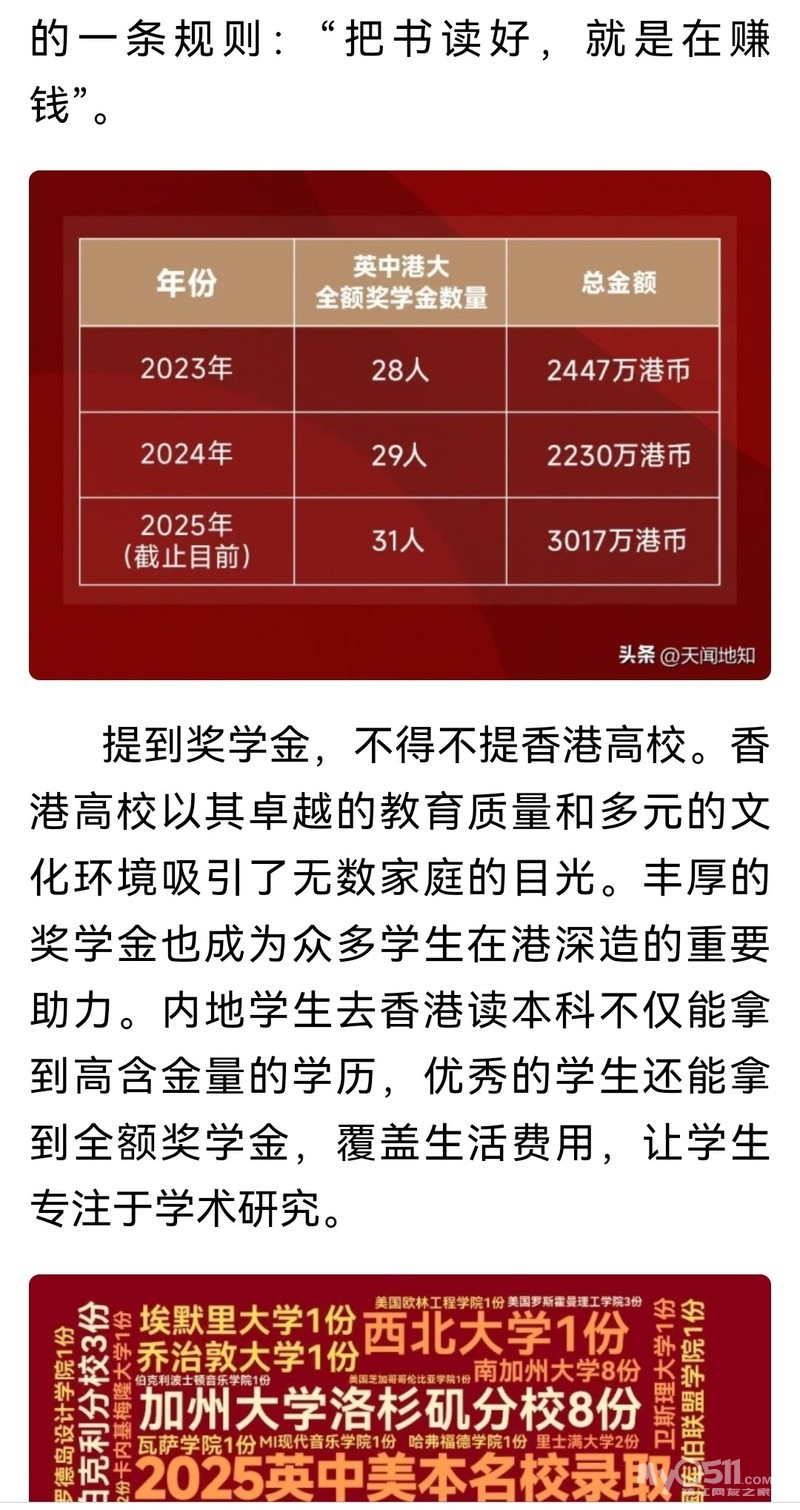The image size is (800, 1510).
Task: Open the 2025 university admissions image
Action: tap(400, 1390)
